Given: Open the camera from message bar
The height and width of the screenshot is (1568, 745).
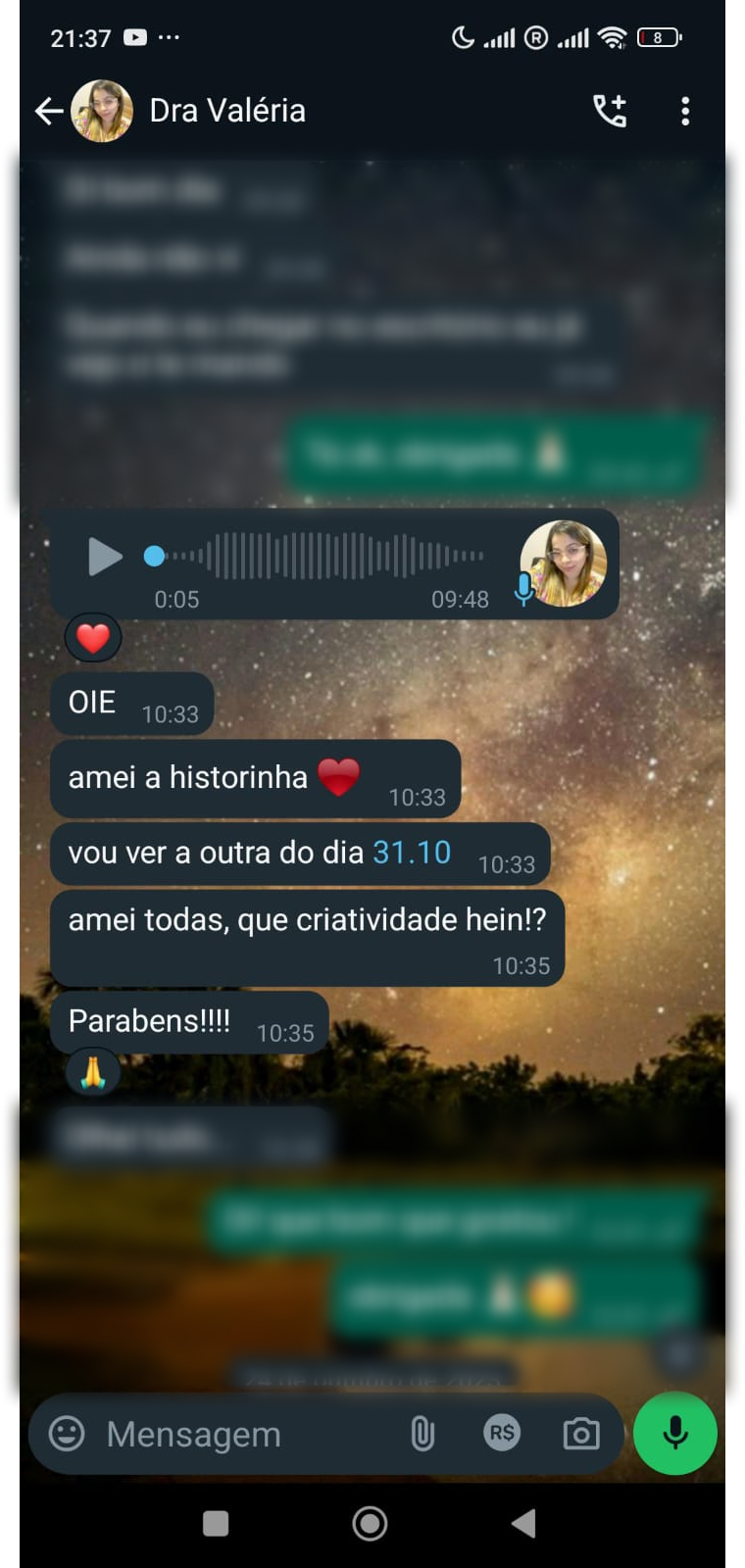Looking at the screenshot, I should tap(581, 1434).
